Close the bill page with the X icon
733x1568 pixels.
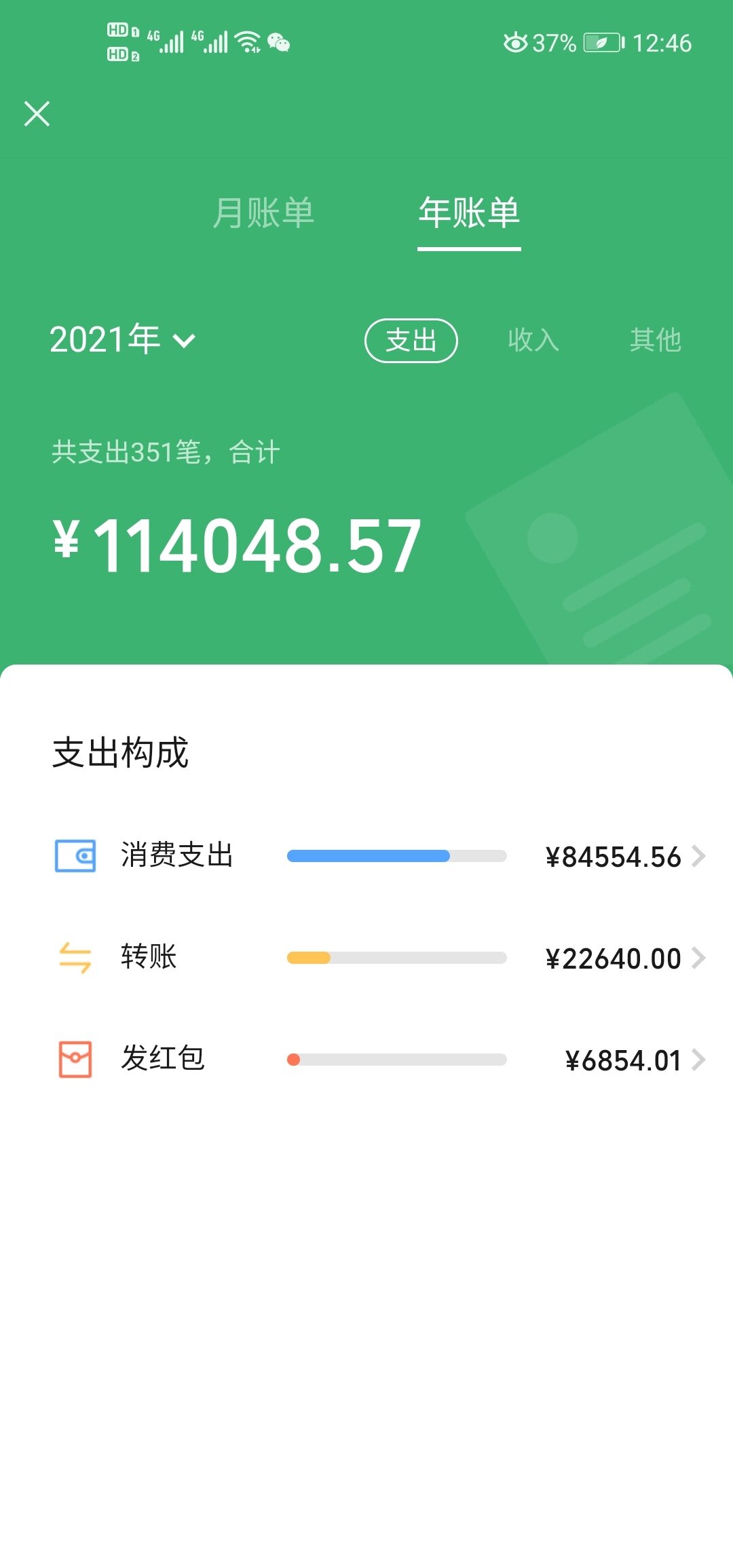pyautogui.click(x=37, y=113)
